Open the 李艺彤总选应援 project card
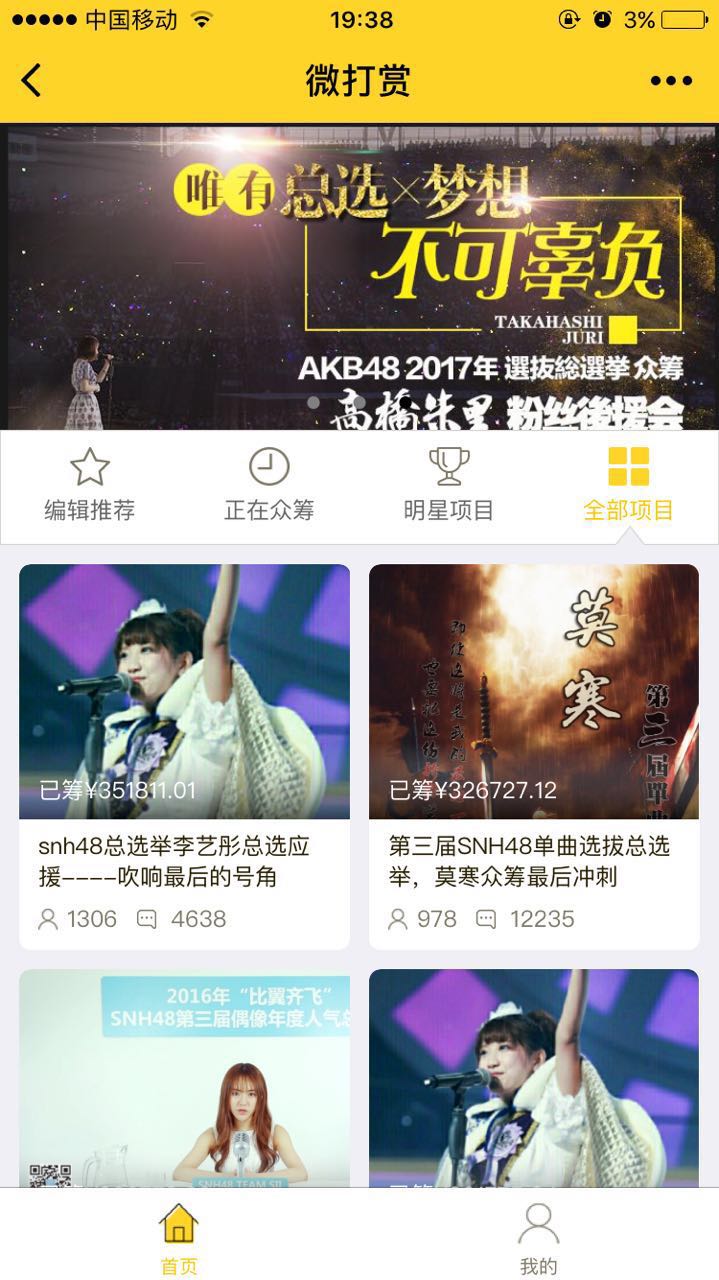 point(185,756)
